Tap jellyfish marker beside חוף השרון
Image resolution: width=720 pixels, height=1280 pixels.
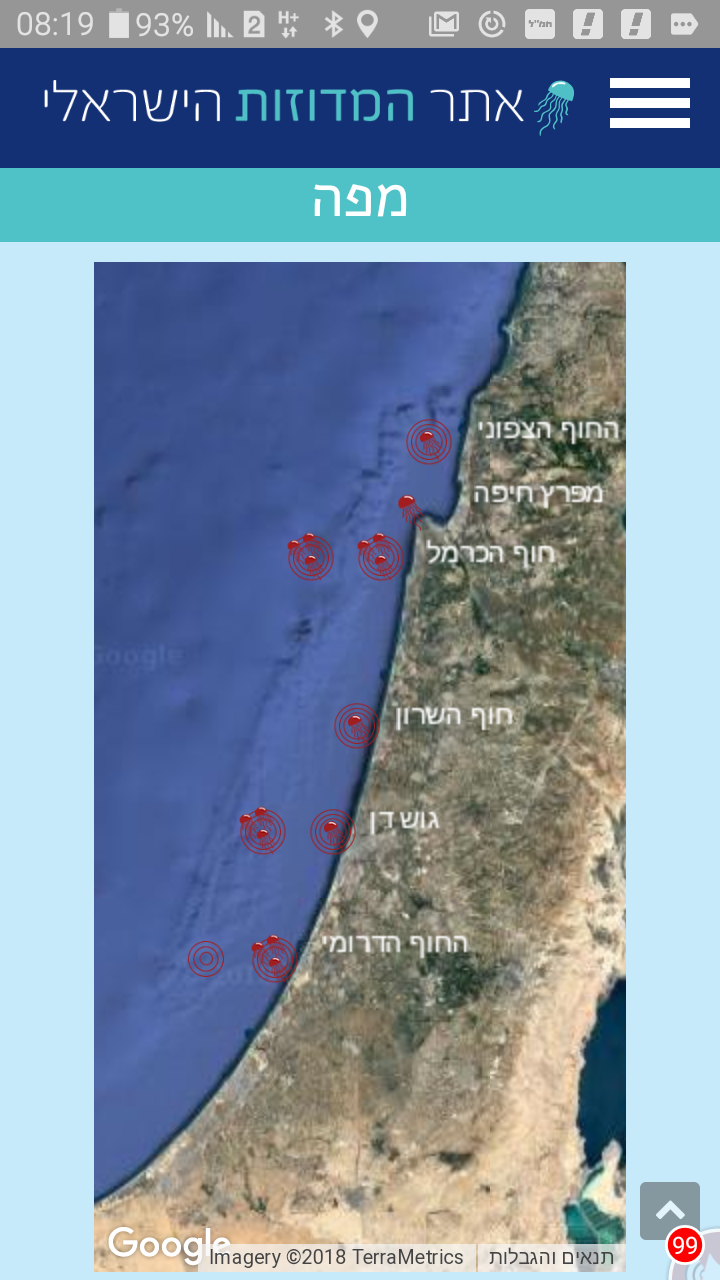click(356, 725)
